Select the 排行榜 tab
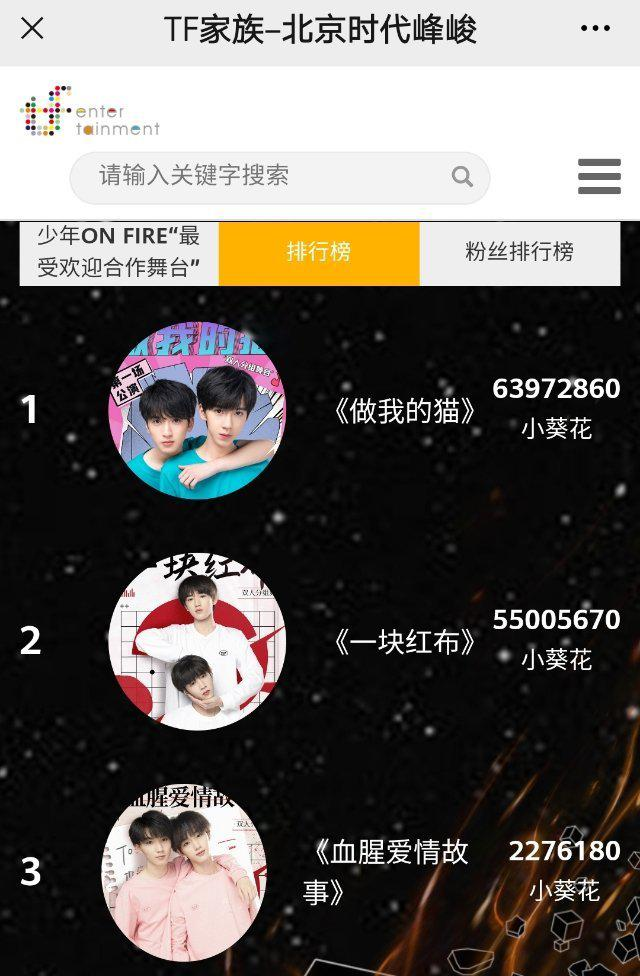 [319, 252]
